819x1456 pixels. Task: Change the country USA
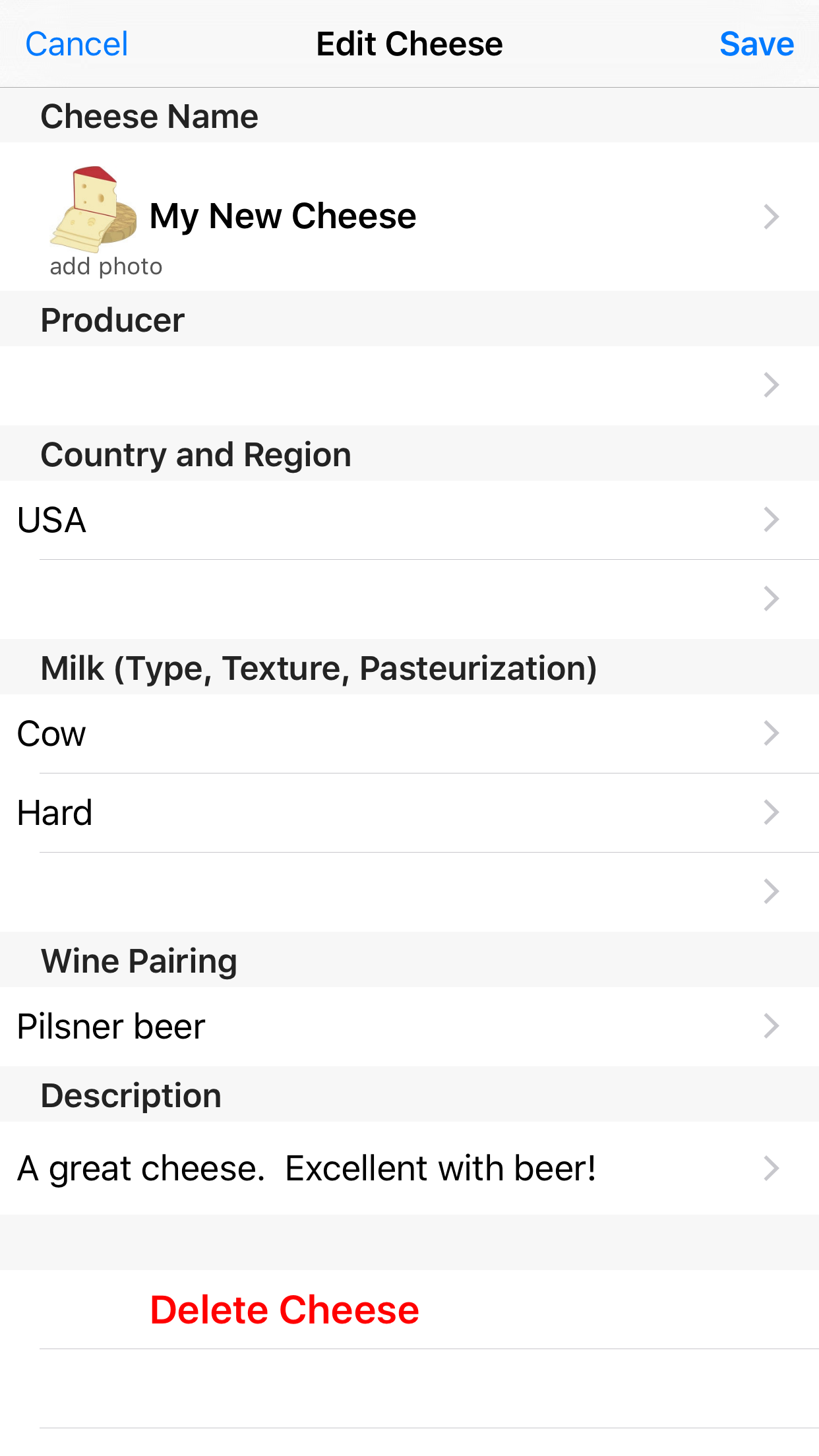[409, 520]
